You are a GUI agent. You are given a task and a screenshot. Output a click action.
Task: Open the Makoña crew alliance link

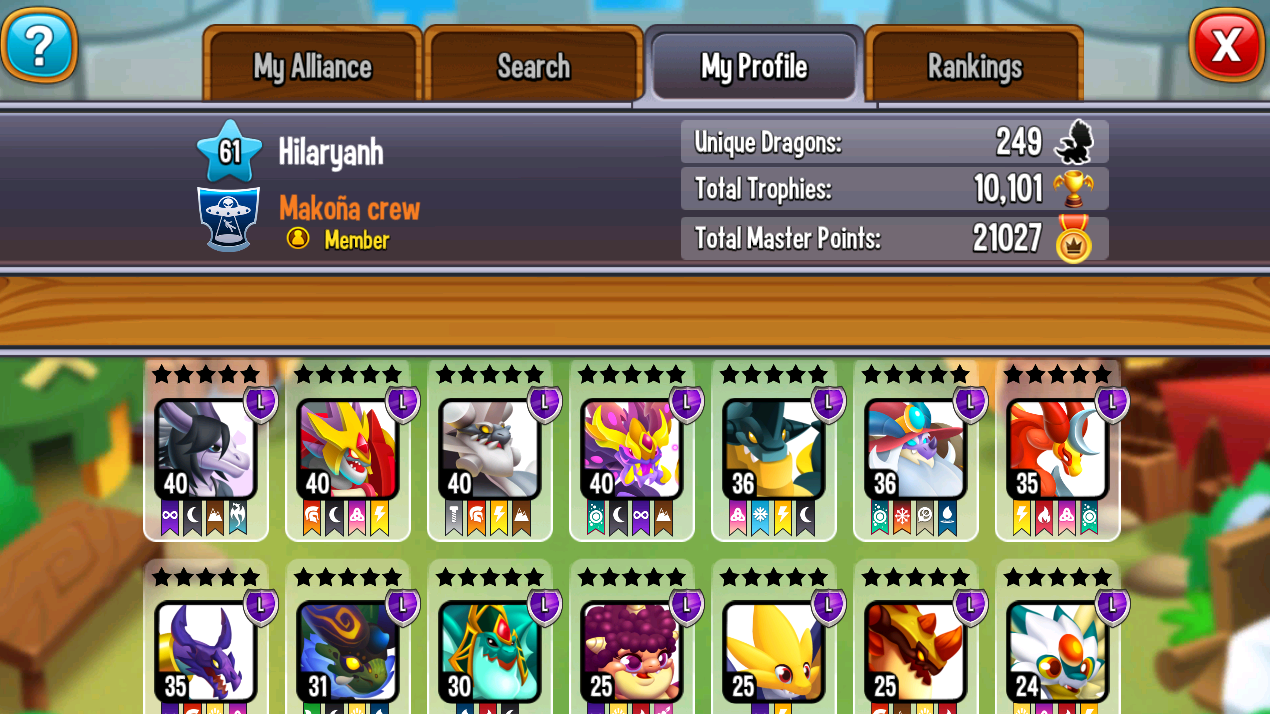pyautogui.click(x=349, y=208)
